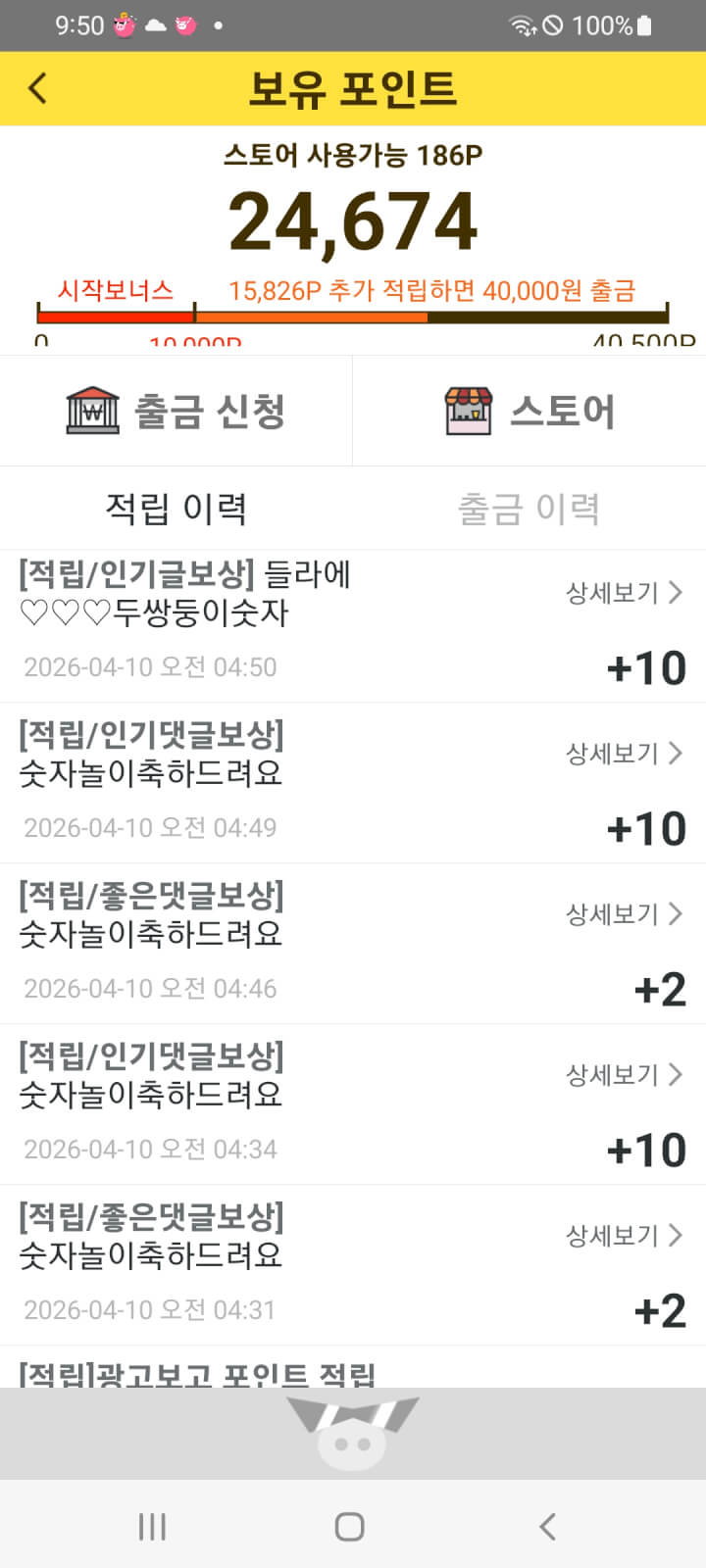
Task: Tap the system home button
Action: pyautogui.click(x=350, y=1526)
